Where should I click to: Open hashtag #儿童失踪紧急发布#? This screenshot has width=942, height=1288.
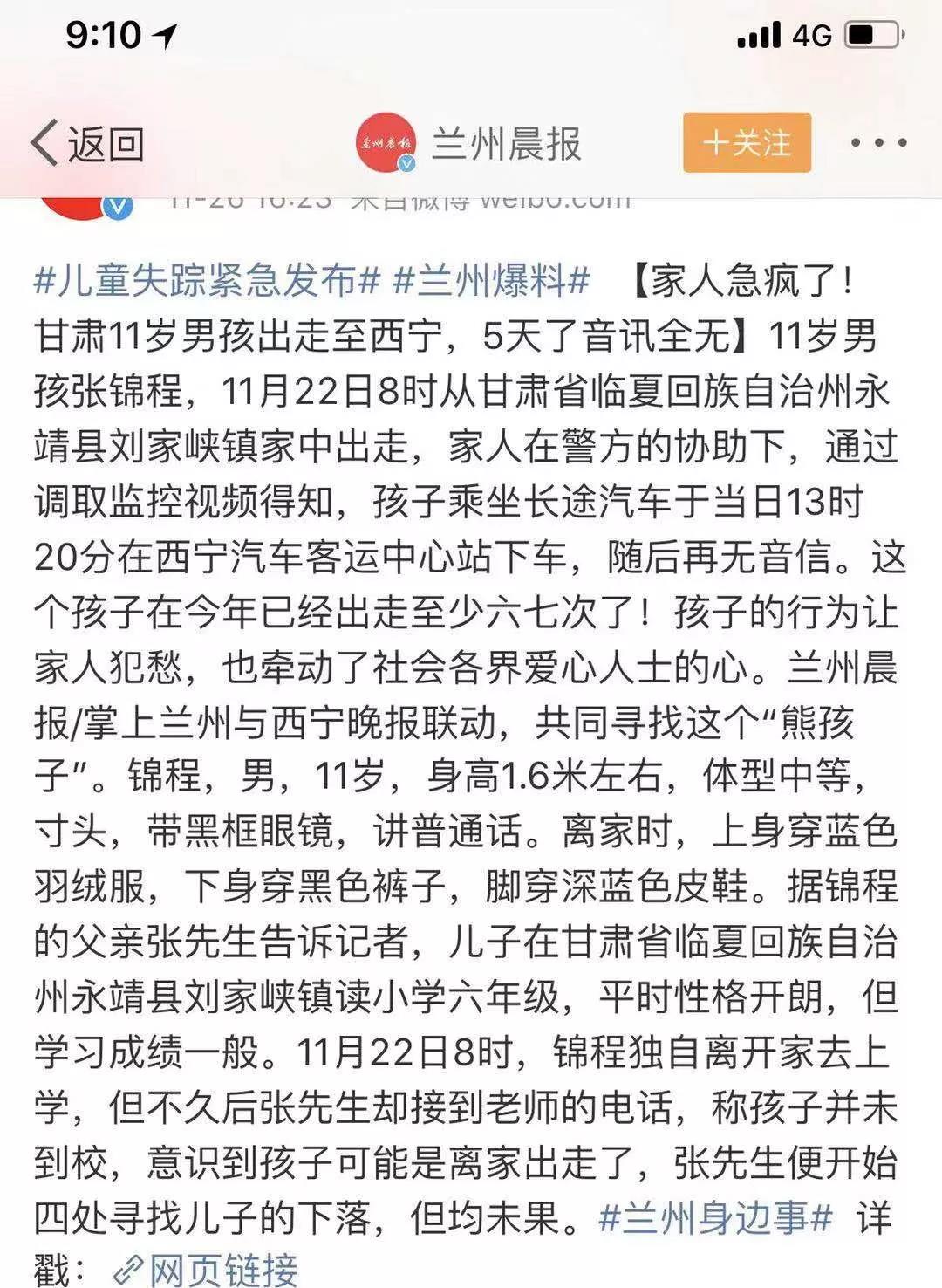[208, 281]
